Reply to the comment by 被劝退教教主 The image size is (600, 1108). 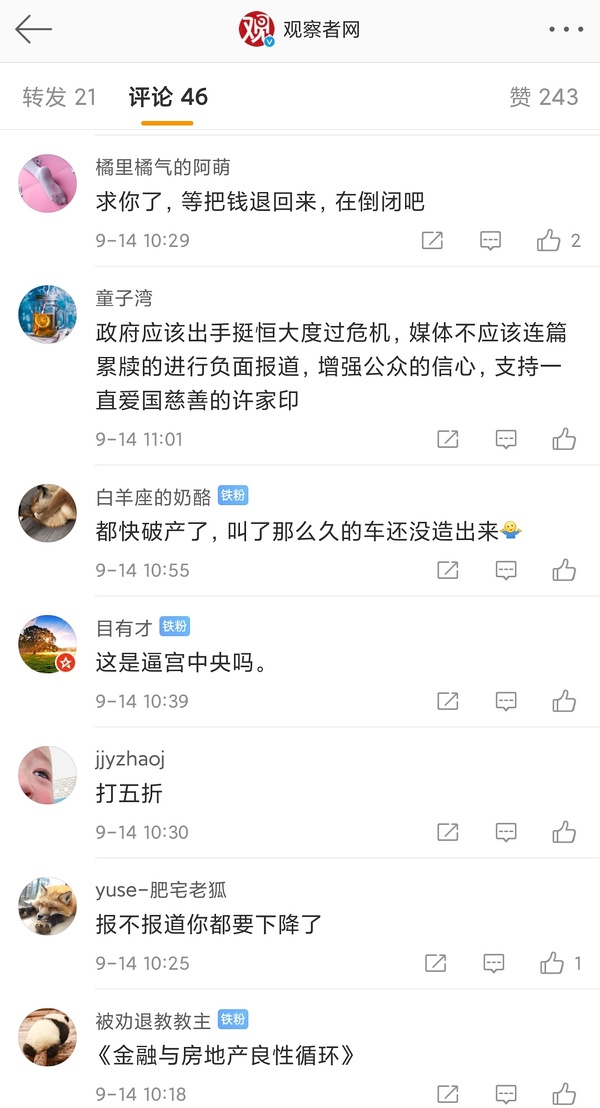coord(506,1094)
